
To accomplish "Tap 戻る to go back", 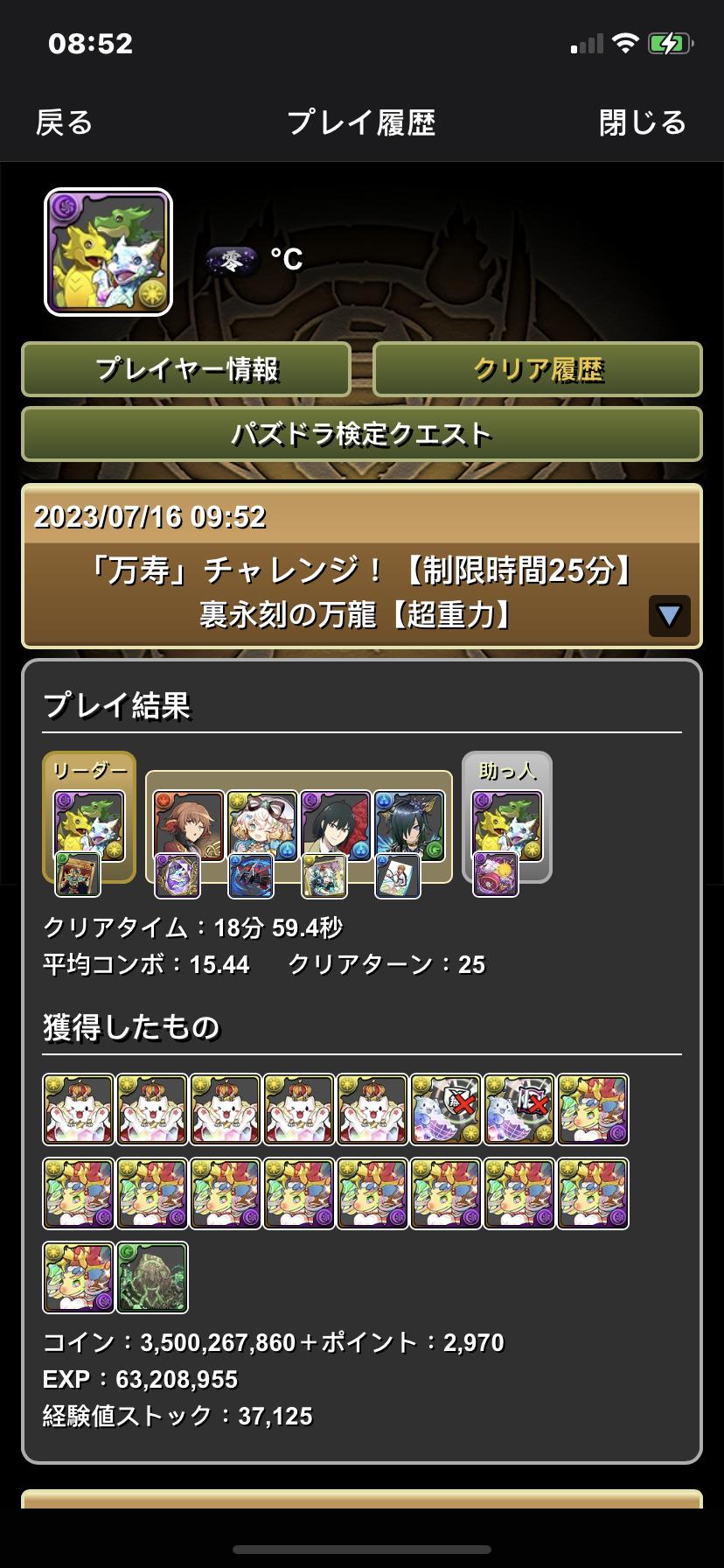I will (64, 122).
